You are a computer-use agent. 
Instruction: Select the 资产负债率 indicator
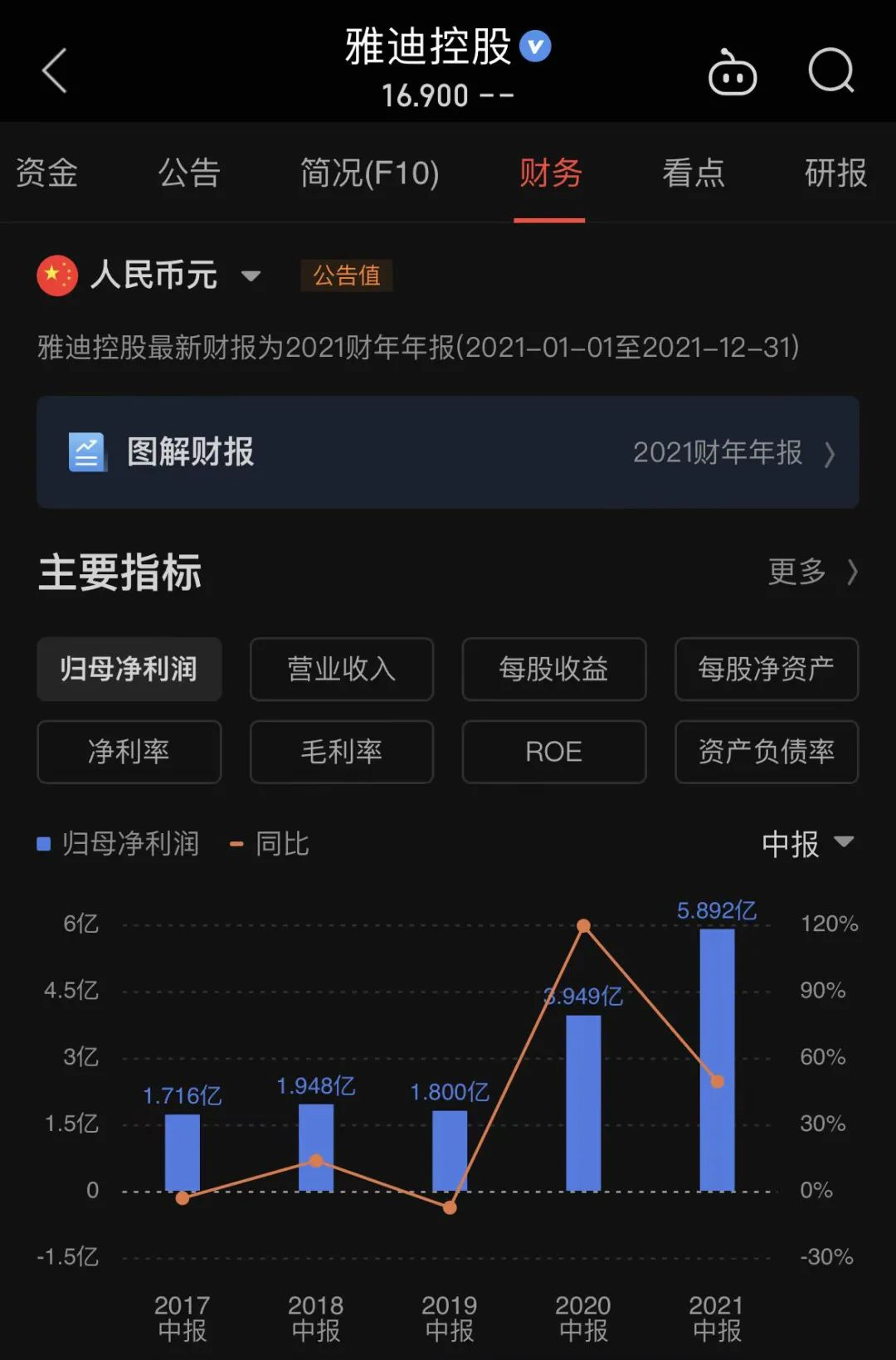pyautogui.click(x=766, y=752)
